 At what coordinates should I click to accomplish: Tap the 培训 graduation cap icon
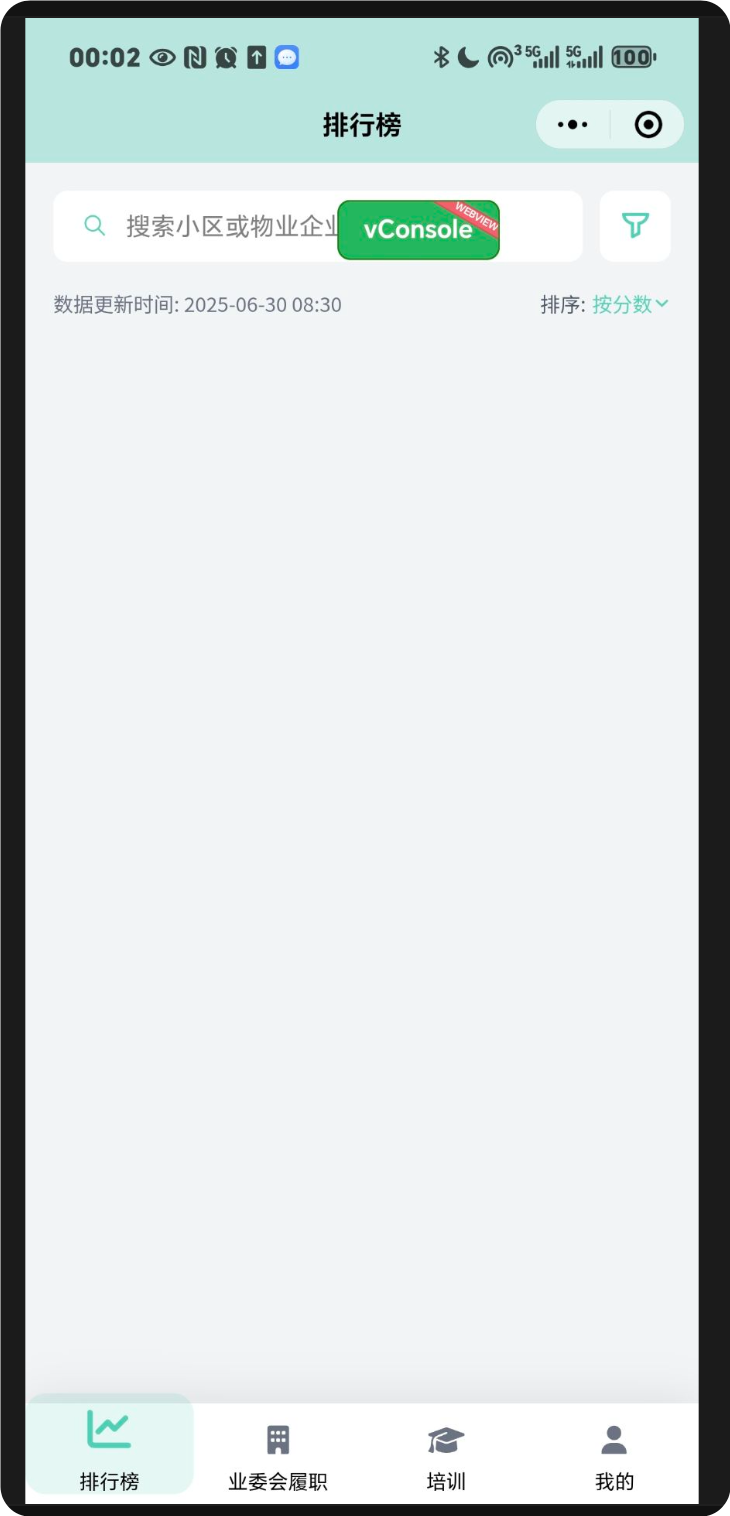(x=446, y=1440)
